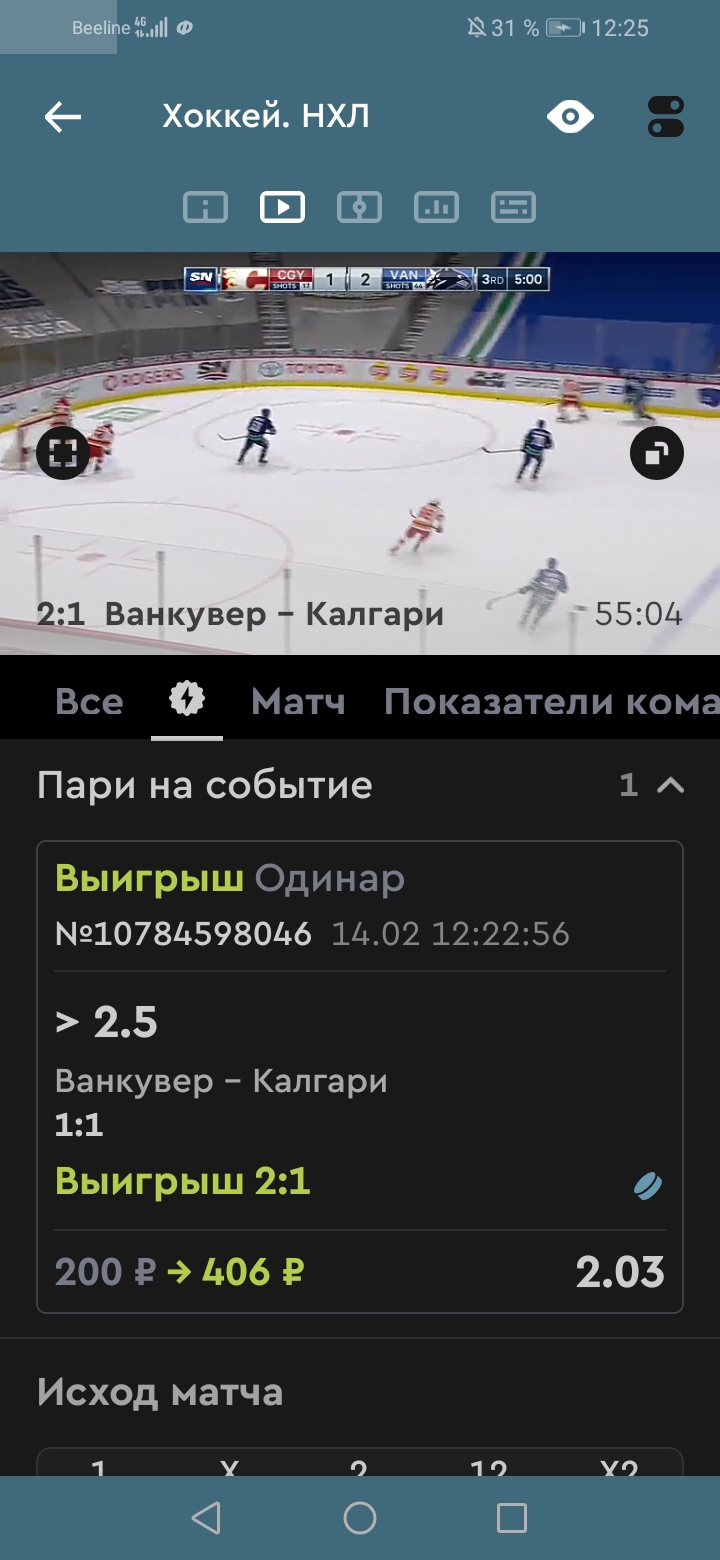Viewport: 720px width, 1560px height.
Task: Collapse the Пари на событие section
Action: coord(670,785)
